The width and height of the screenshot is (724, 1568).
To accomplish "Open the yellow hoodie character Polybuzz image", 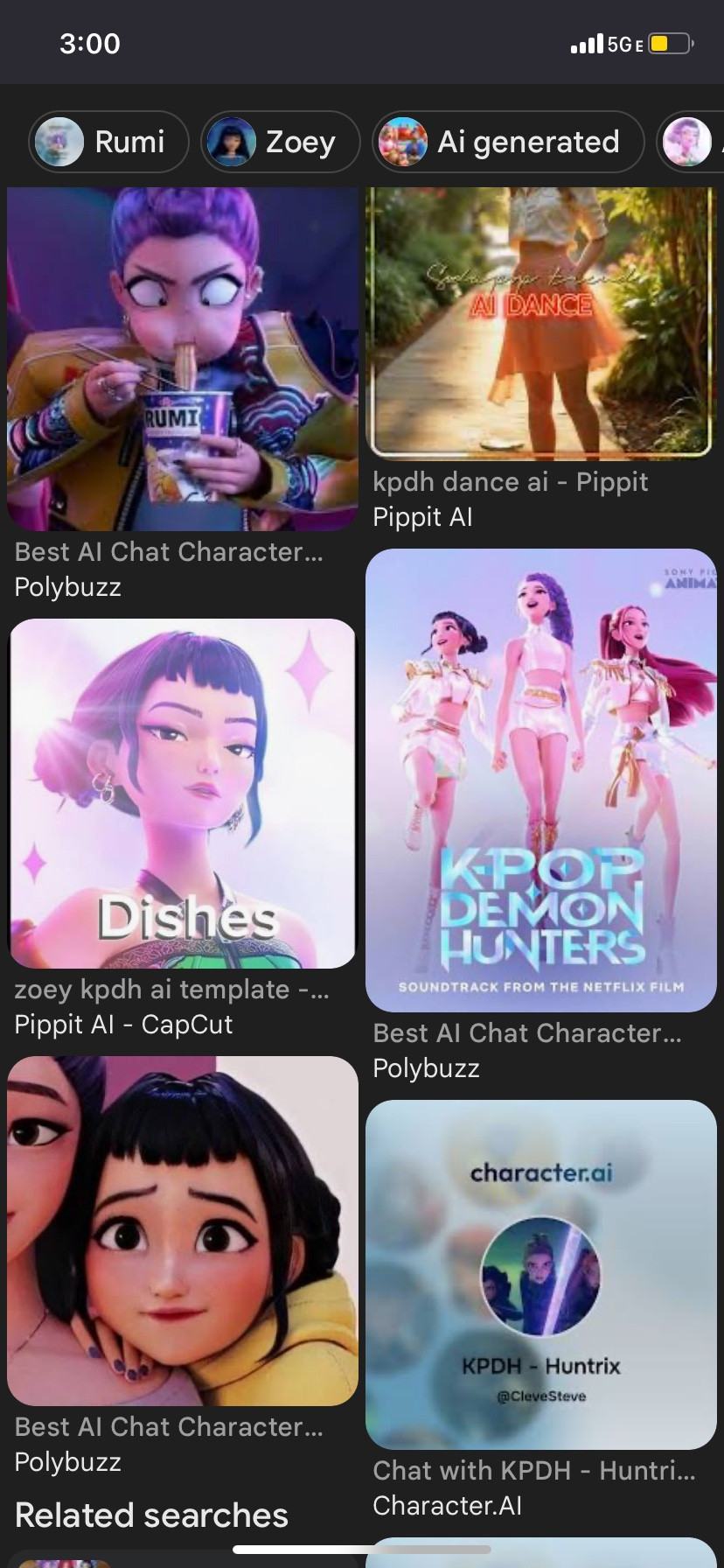I will (183, 1231).
